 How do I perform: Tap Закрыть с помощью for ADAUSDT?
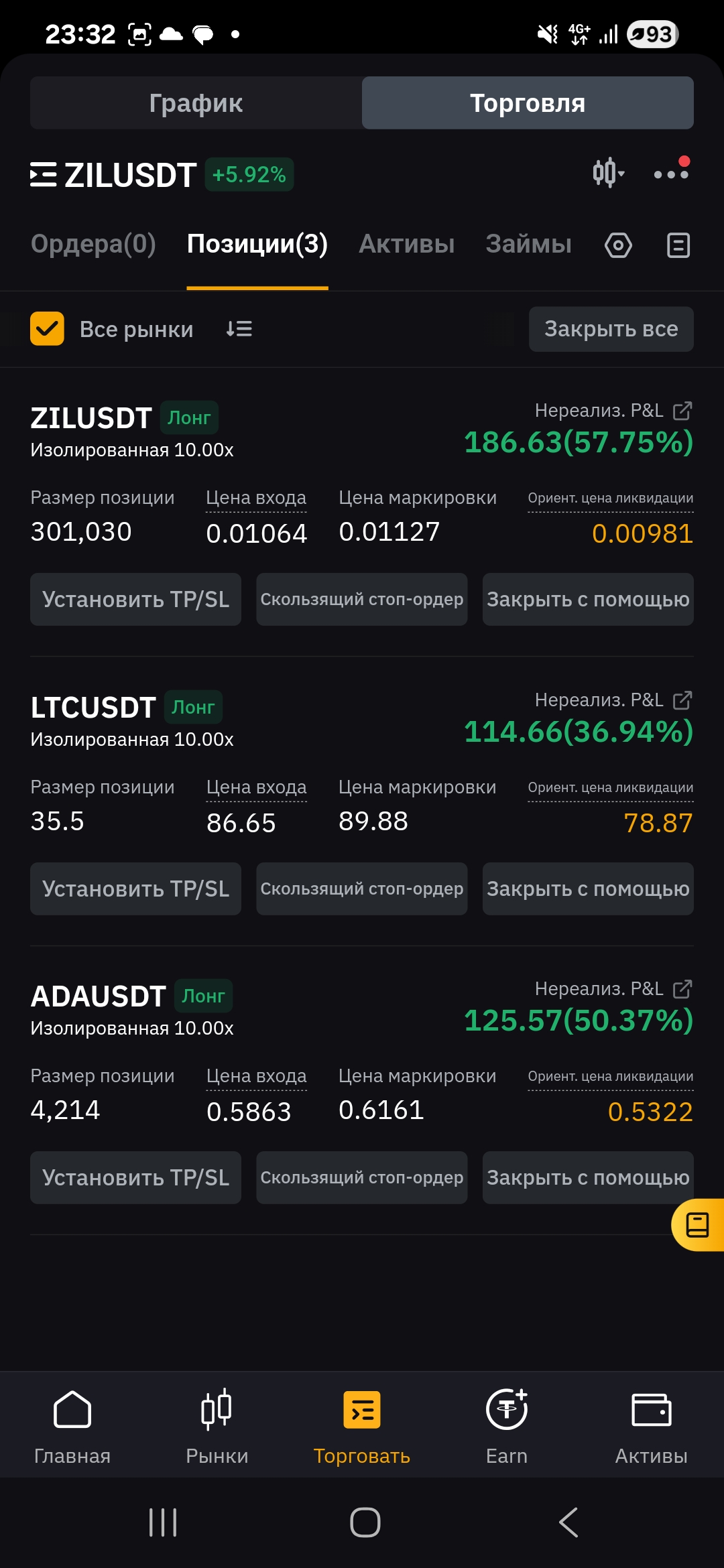(588, 1177)
